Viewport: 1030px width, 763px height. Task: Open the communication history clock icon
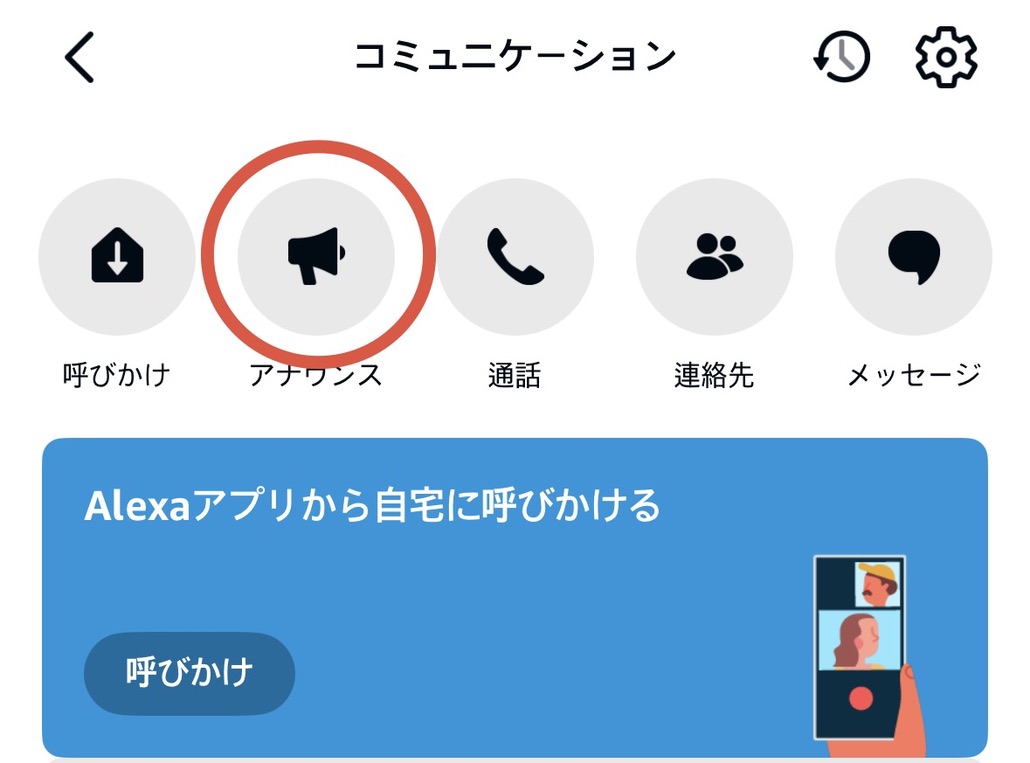840,57
